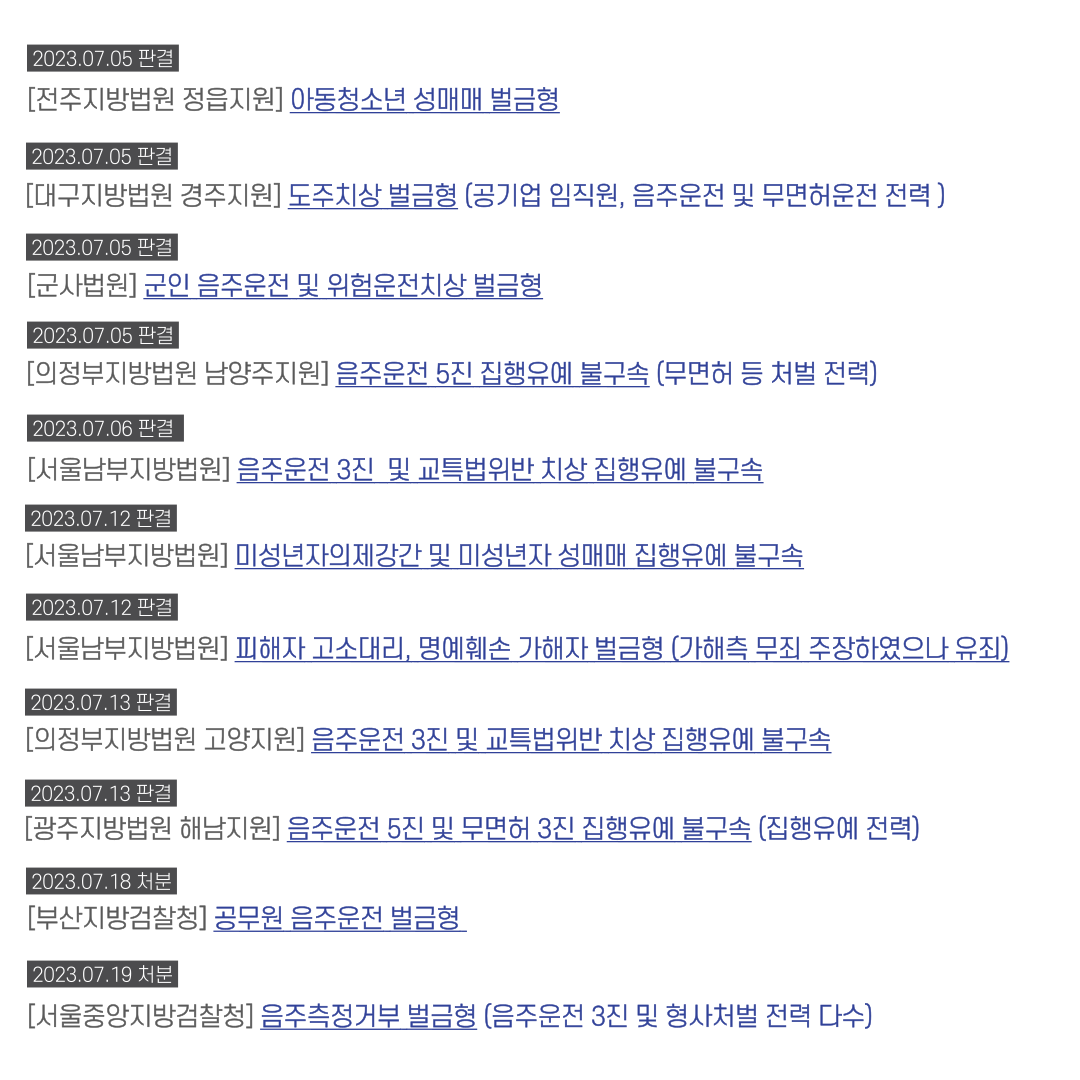1080x1080 pixels.
Task: Open the 아동청소년 성매매 벌금형 link
Action: 424,99
